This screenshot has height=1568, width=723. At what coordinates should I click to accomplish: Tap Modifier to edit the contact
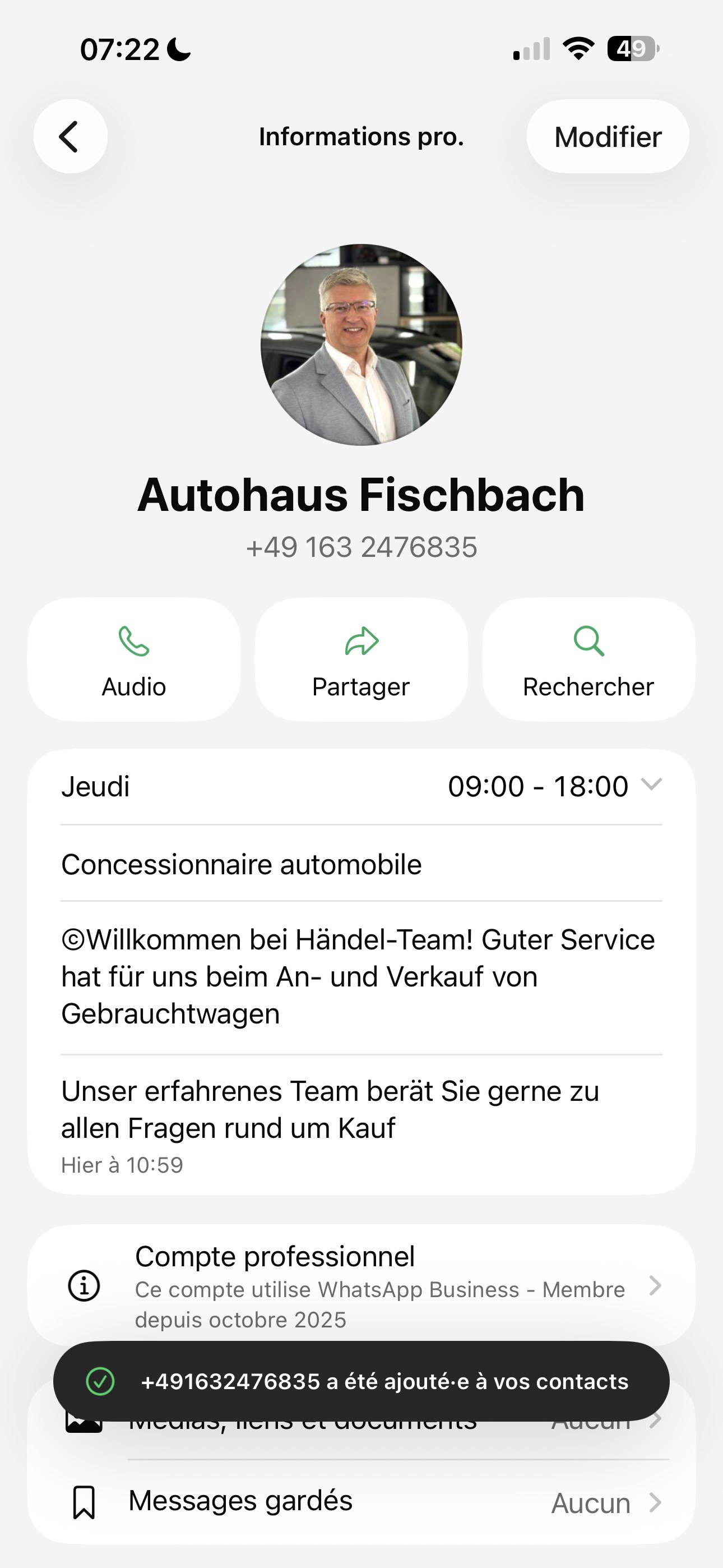click(608, 137)
